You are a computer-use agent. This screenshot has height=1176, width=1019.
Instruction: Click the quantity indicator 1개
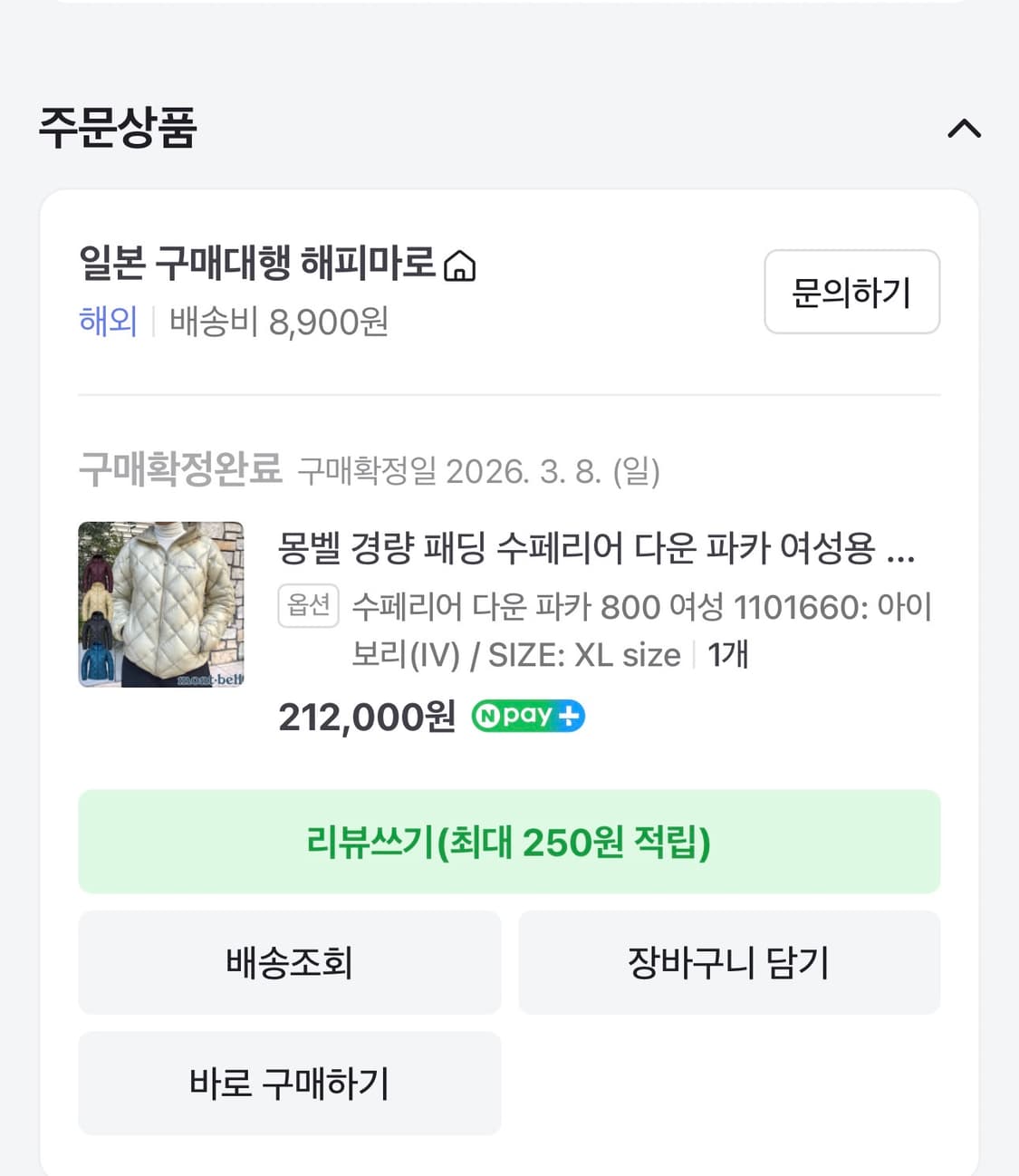[729, 654]
